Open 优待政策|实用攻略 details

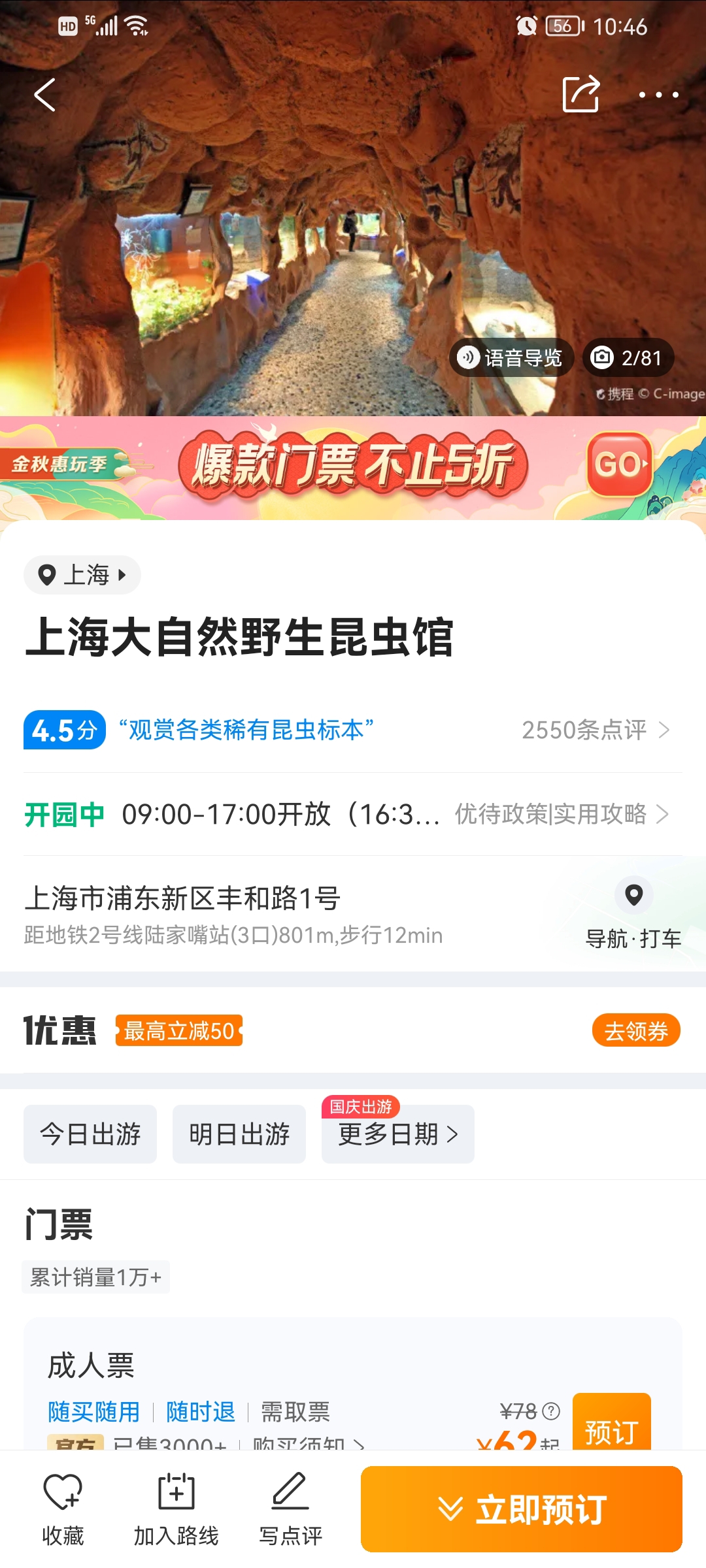[x=562, y=814]
